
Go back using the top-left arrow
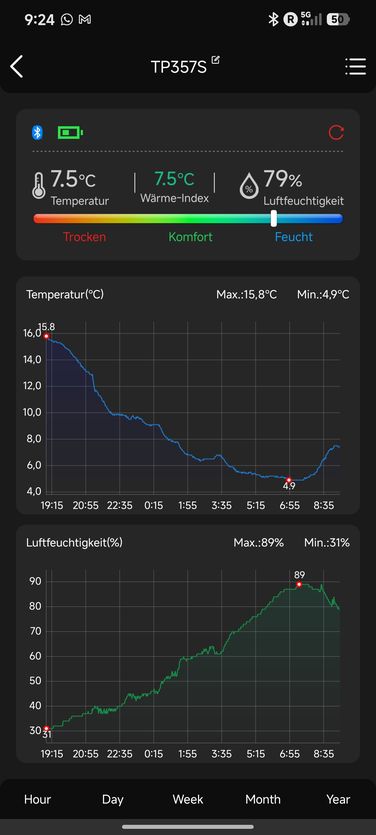tap(17, 67)
